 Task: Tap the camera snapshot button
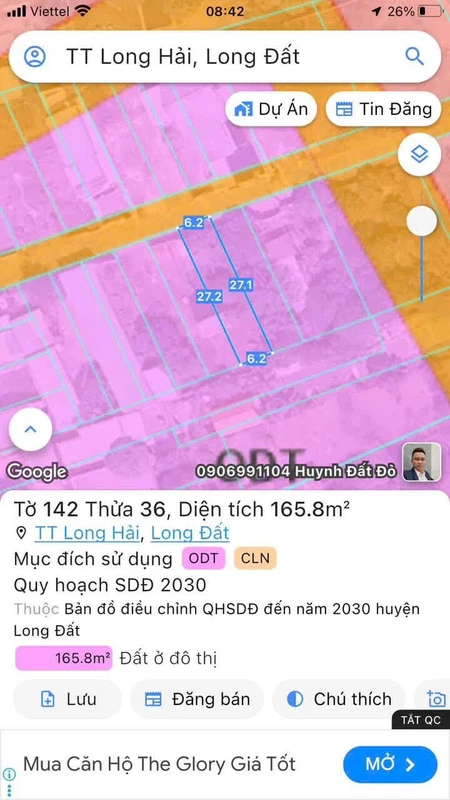(x=436, y=699)
